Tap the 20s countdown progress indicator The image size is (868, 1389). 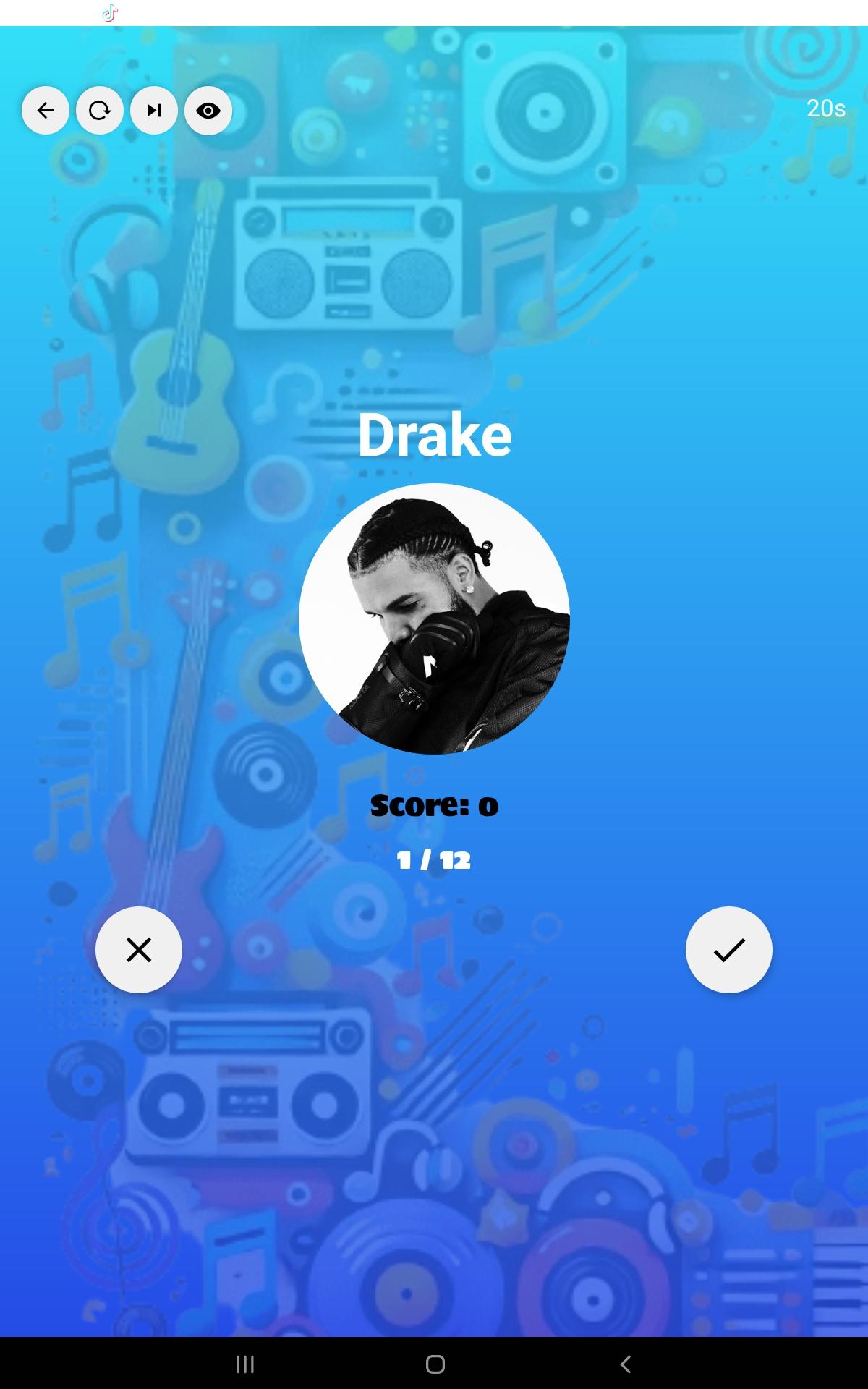point(825,109)
